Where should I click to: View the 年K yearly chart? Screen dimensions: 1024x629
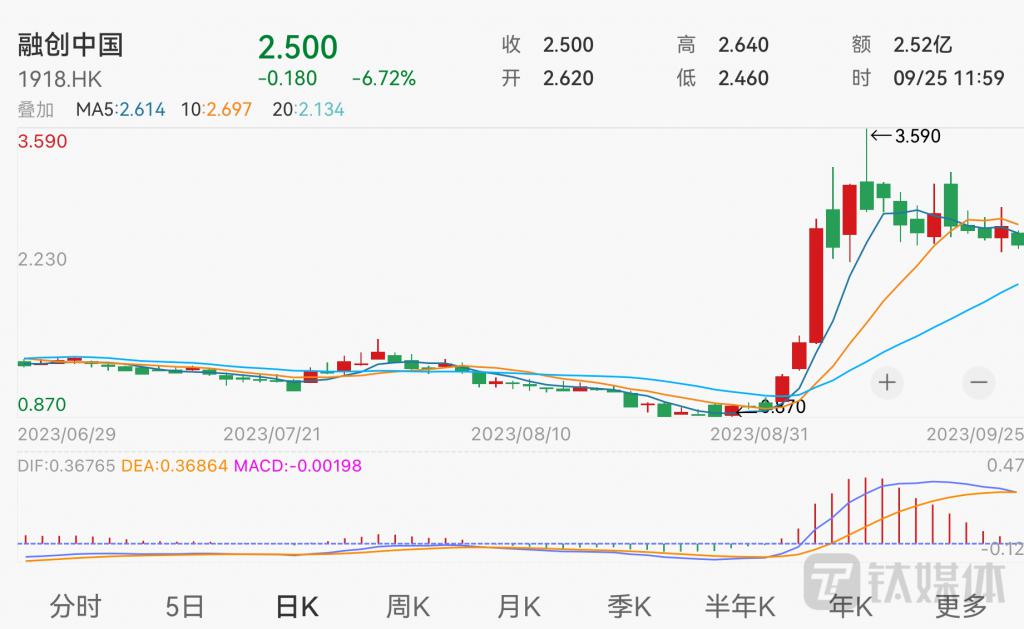(851, 606)
